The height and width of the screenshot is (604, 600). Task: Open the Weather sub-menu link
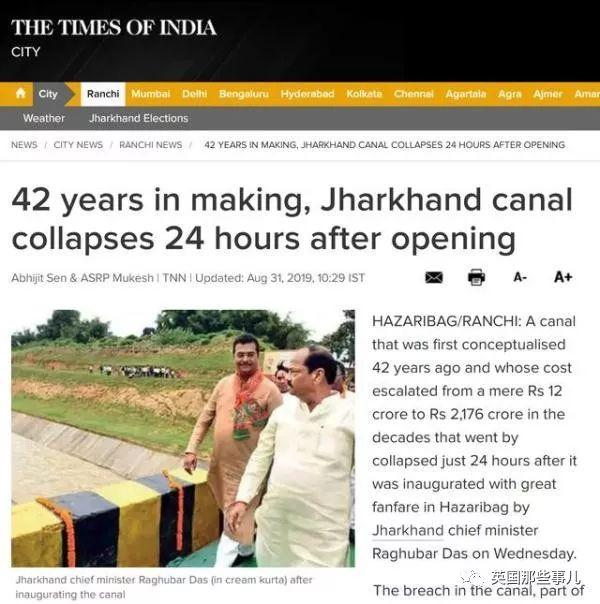(44, 118)
